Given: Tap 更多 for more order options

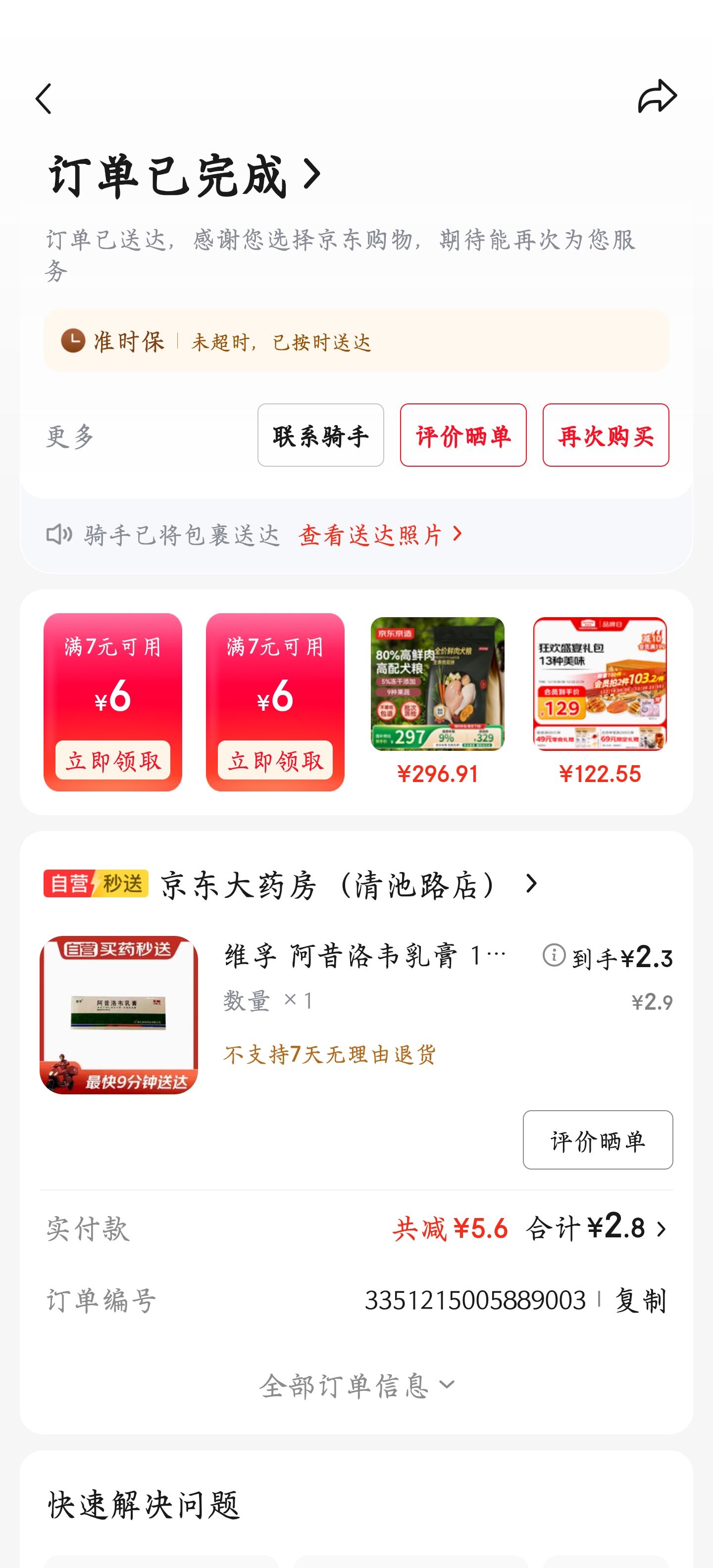Looking at the screenshot, I should click(x=70, y=436).
